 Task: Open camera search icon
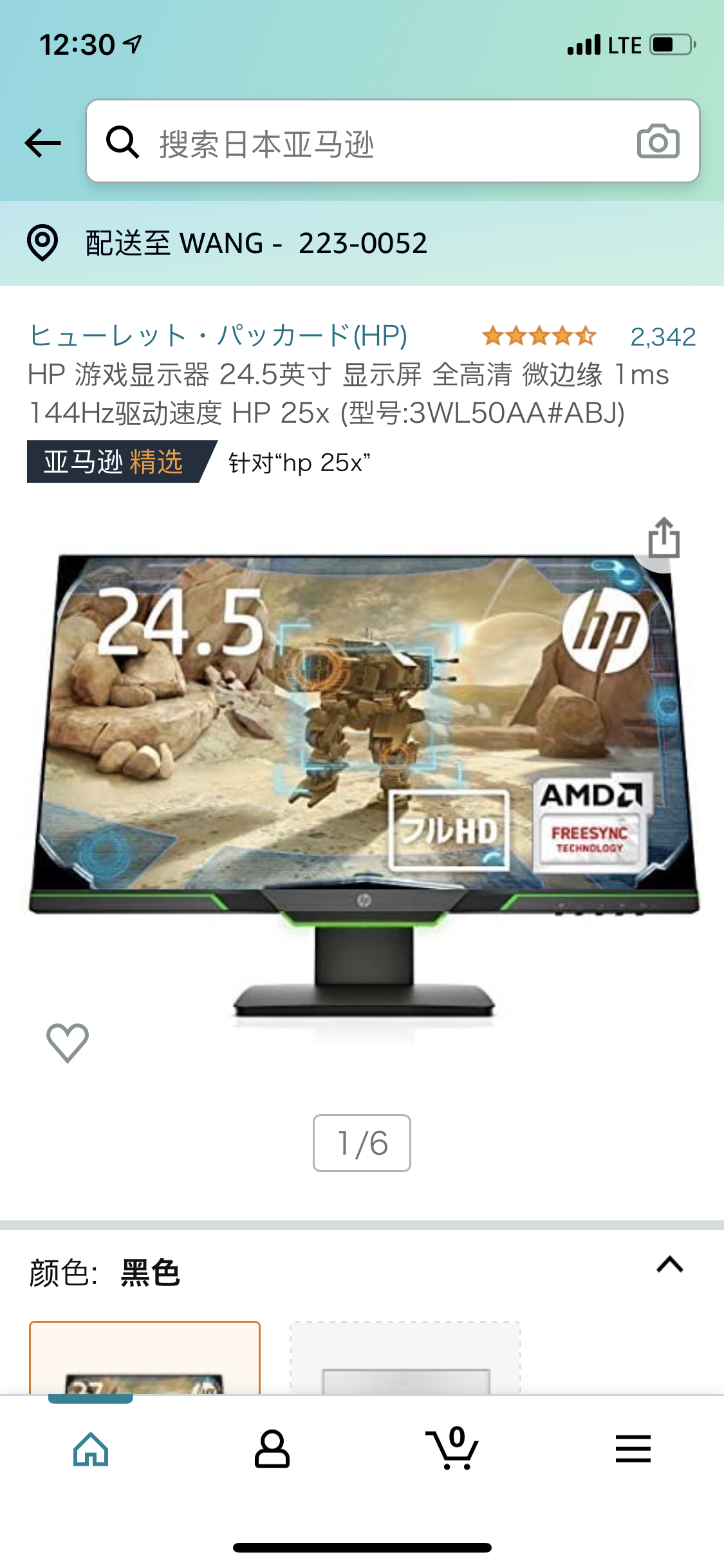click(658, 141)
